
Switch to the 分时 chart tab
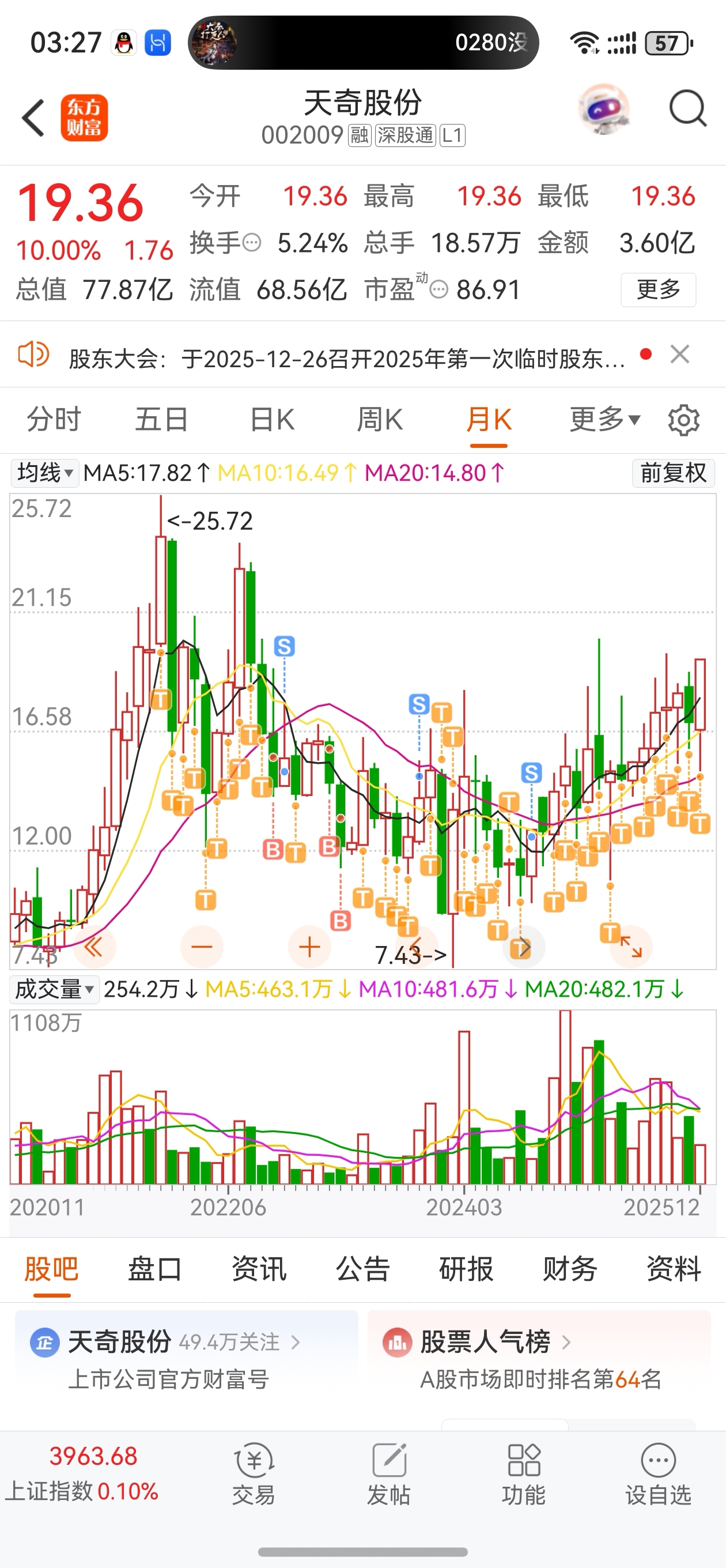coord(54,420)
